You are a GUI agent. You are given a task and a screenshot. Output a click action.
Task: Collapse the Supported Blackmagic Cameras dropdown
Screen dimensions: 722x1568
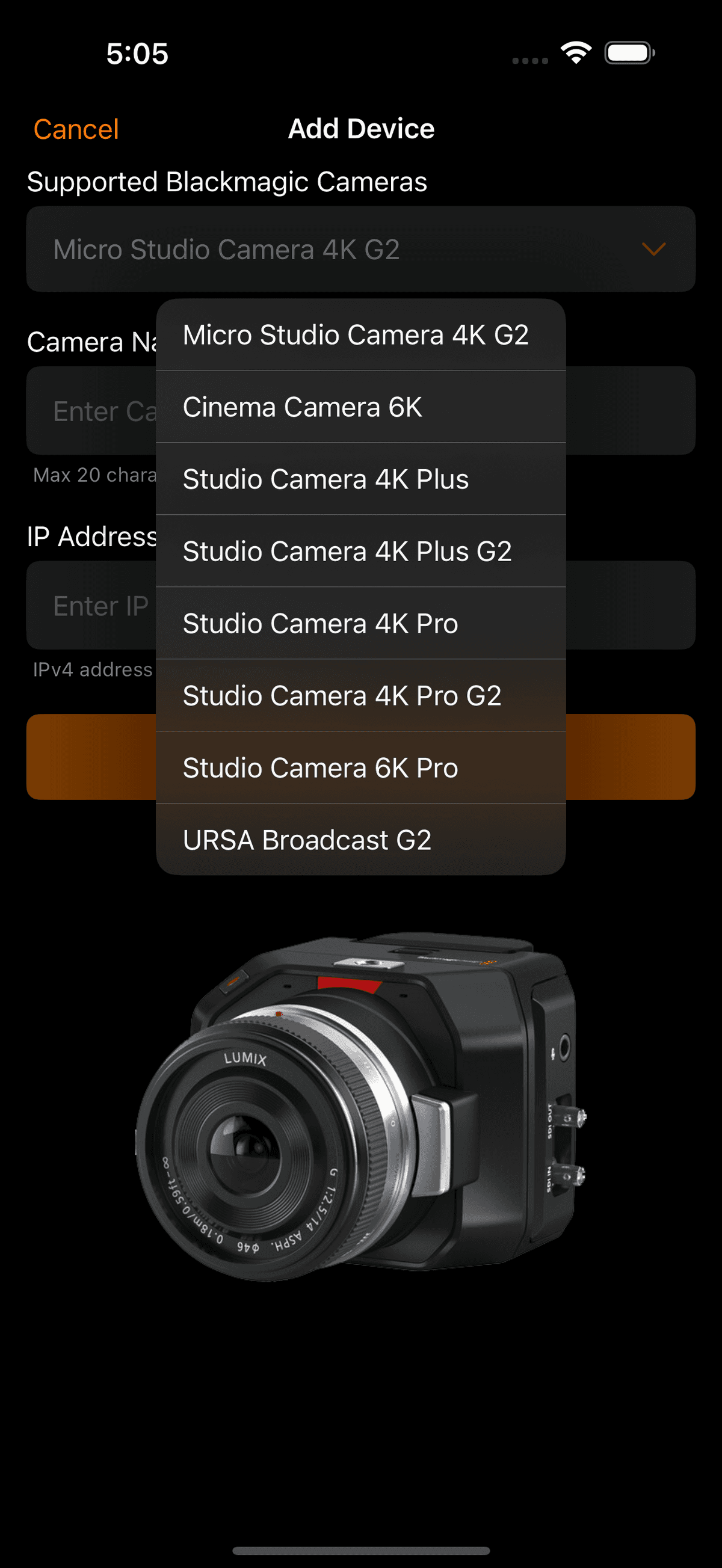[x=653, y=250]
